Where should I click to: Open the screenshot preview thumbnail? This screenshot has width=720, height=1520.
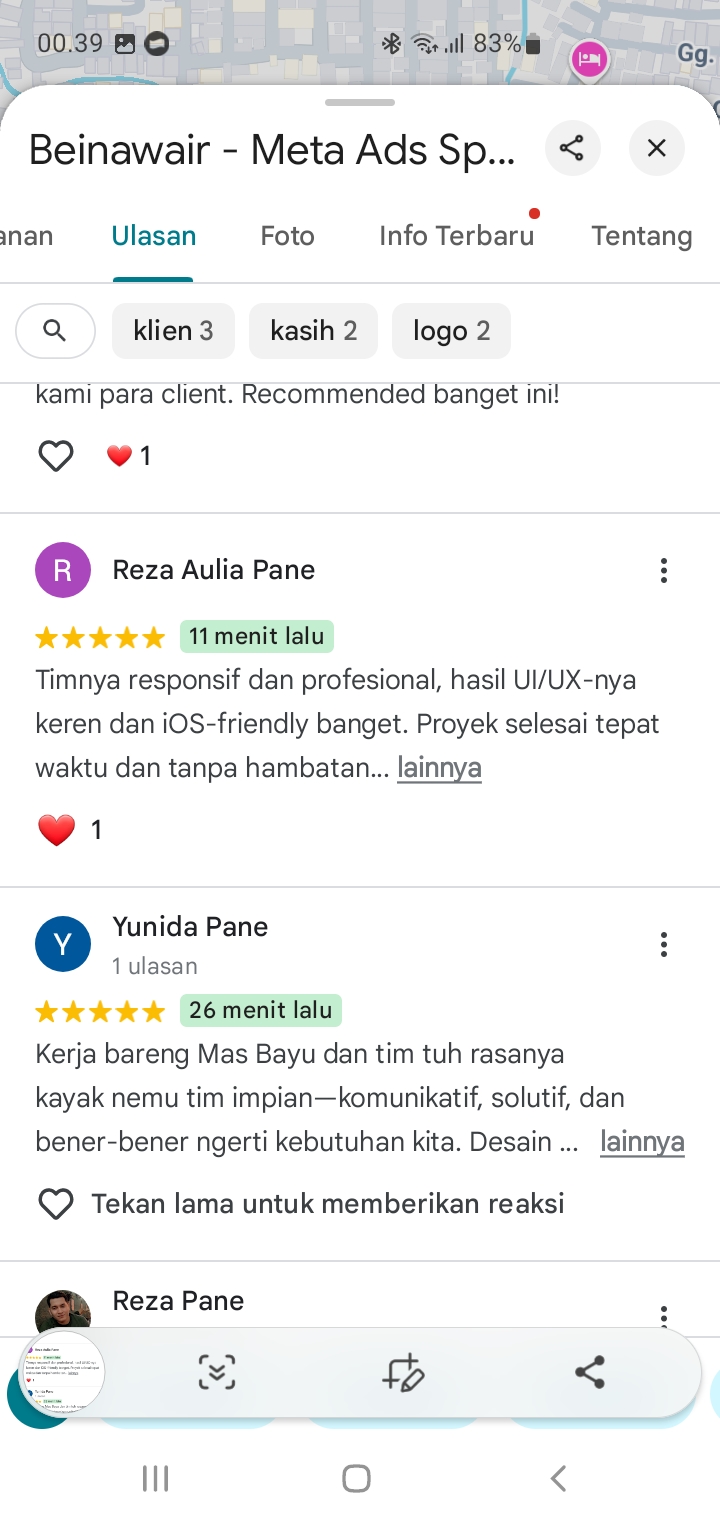point(62,1372)
